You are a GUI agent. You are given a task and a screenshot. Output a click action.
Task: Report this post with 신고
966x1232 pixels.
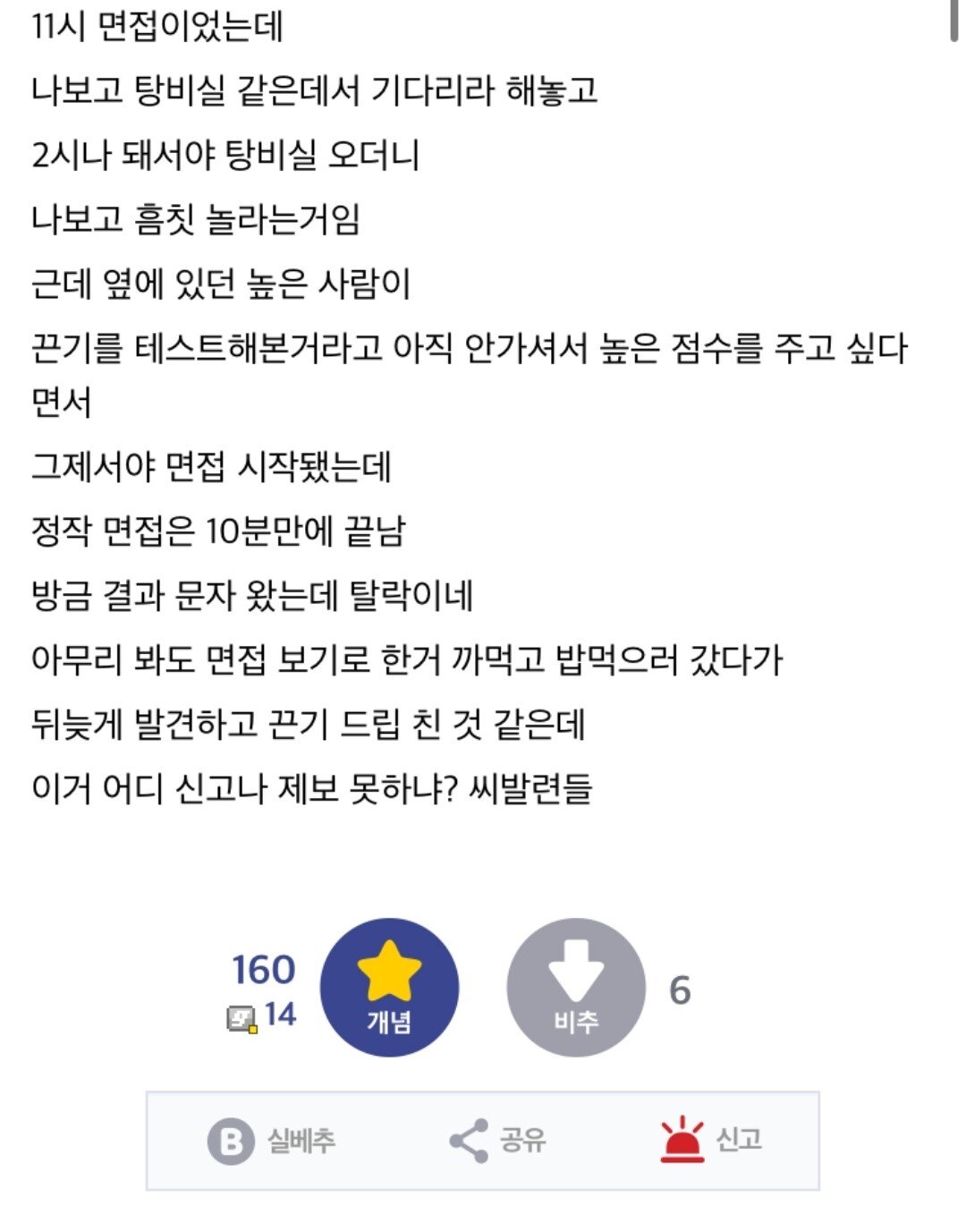point(711,1141)
